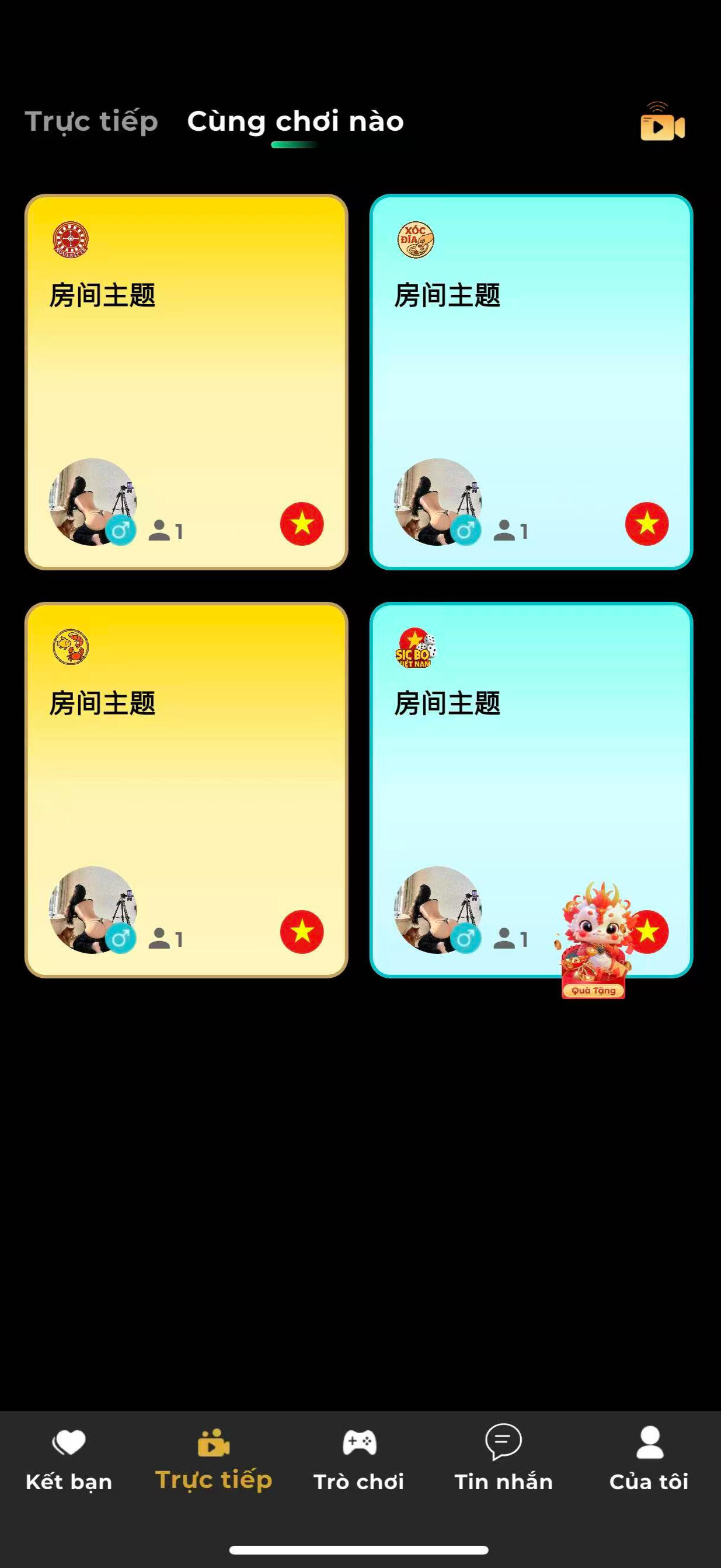Start a live broadcast via the camera icon
Image resolution: width=721 pixels, height=1568 pixels.
coord(662,124)
